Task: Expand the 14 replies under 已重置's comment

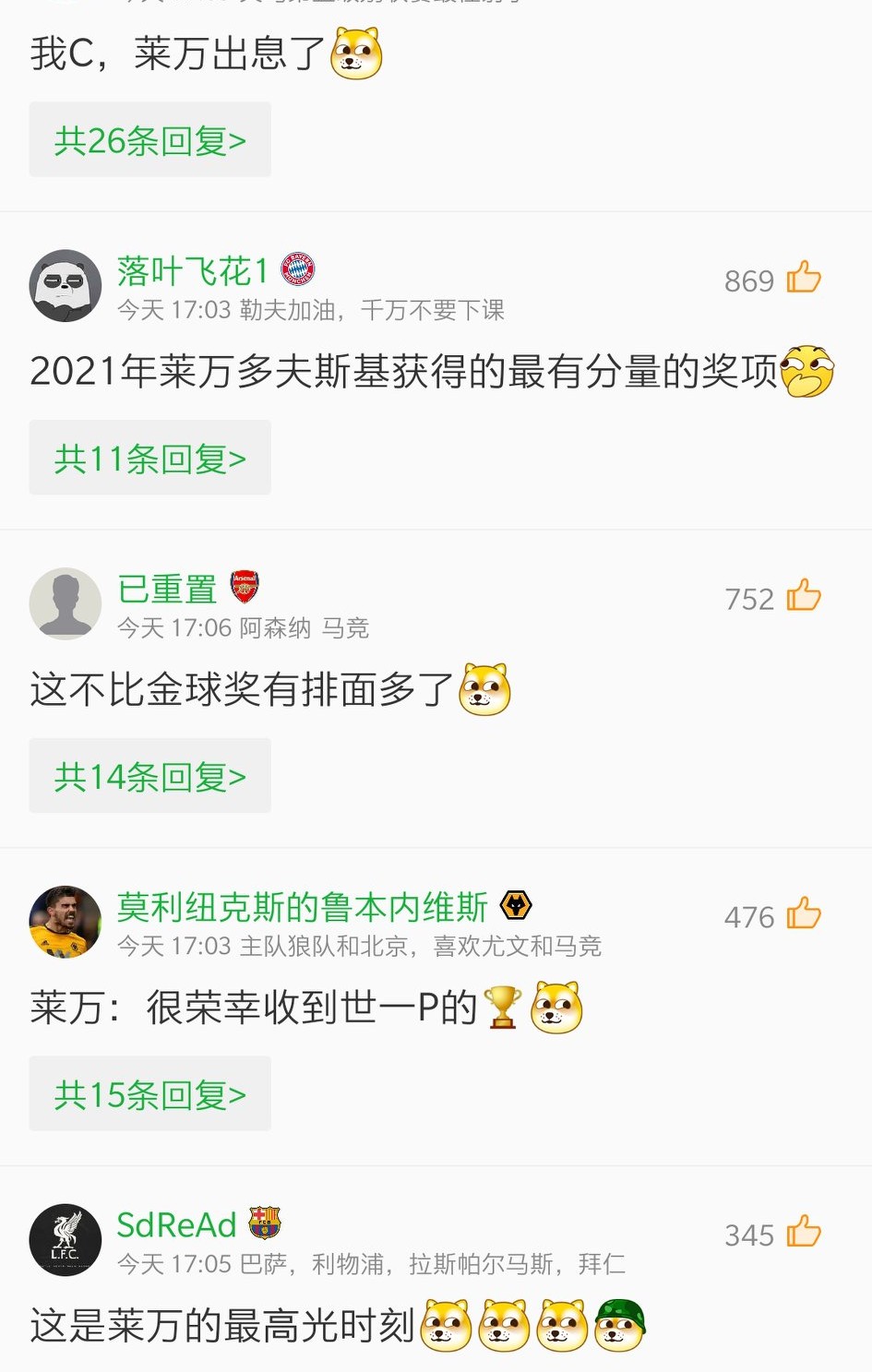Action: (149, 776)
